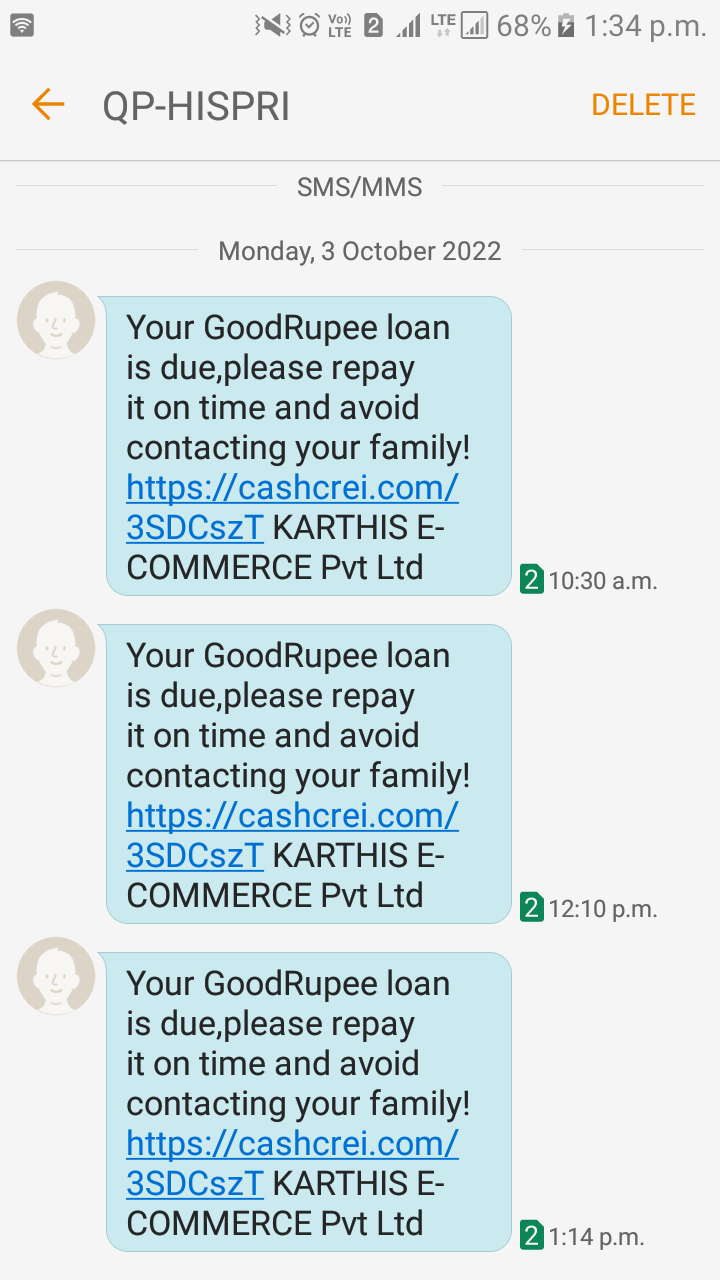
Task: Go back using the orange arrow
Action: (47, 104)
